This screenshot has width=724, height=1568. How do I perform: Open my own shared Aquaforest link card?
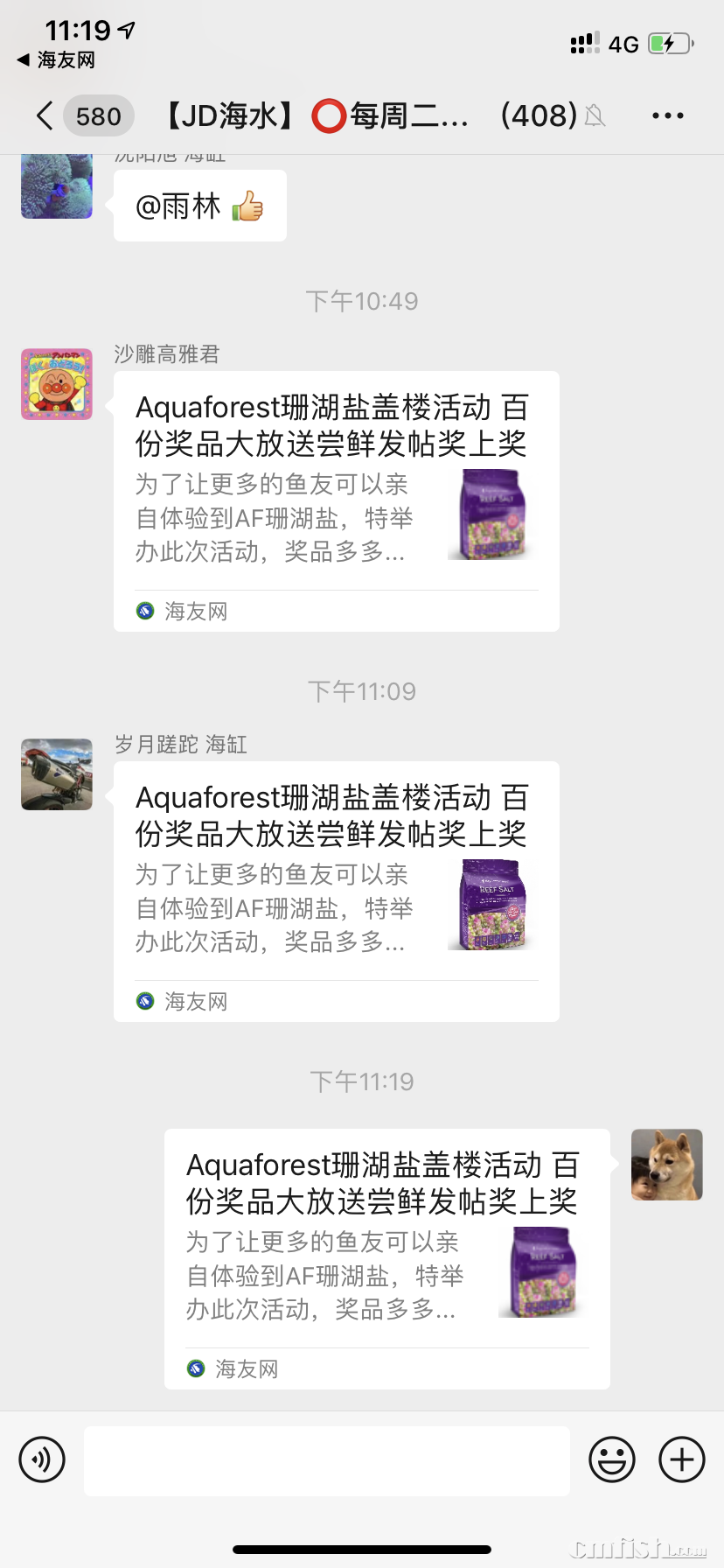(386, 1258)
